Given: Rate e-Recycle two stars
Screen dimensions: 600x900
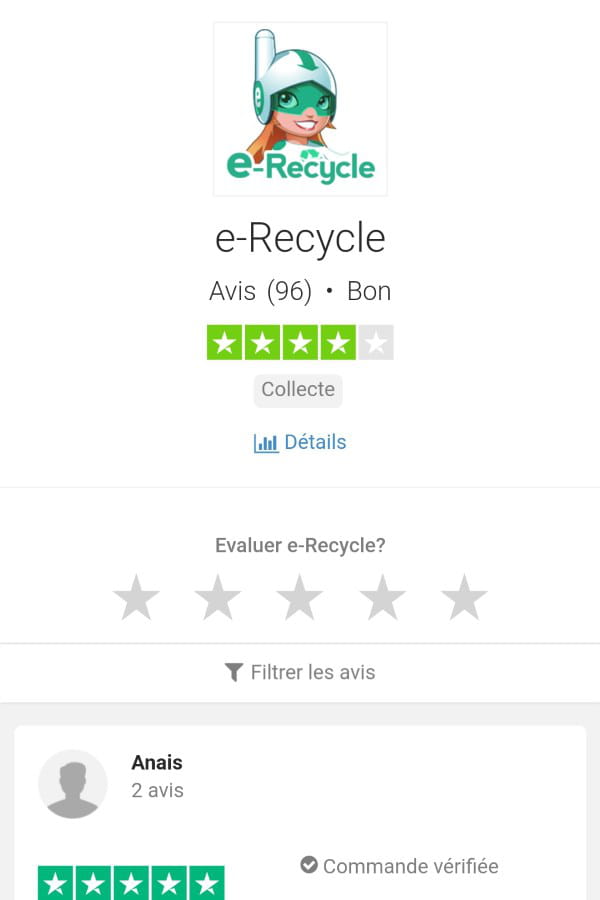Looking at the screenshot, I should 218,598.
